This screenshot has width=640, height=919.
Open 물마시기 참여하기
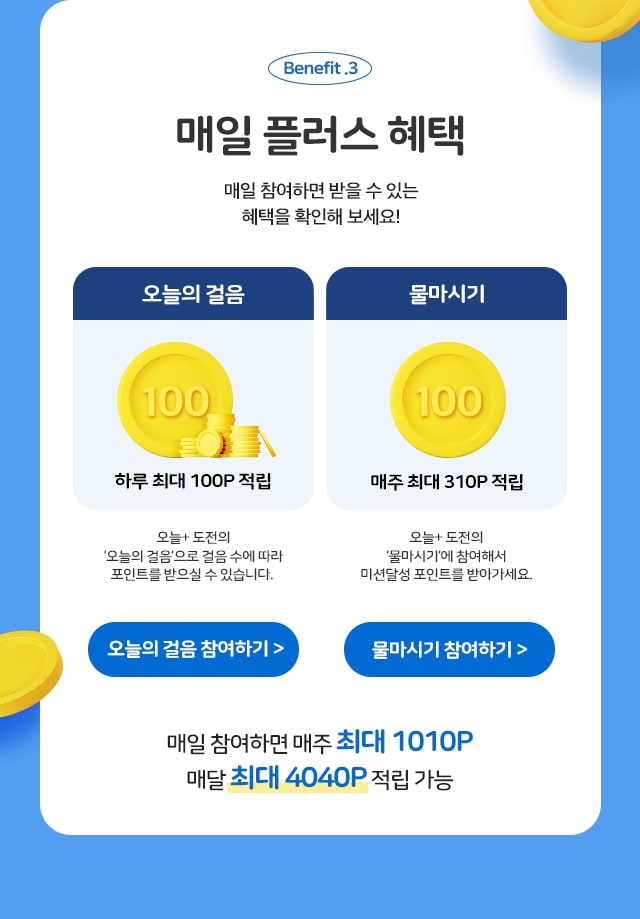coord(449,649)
